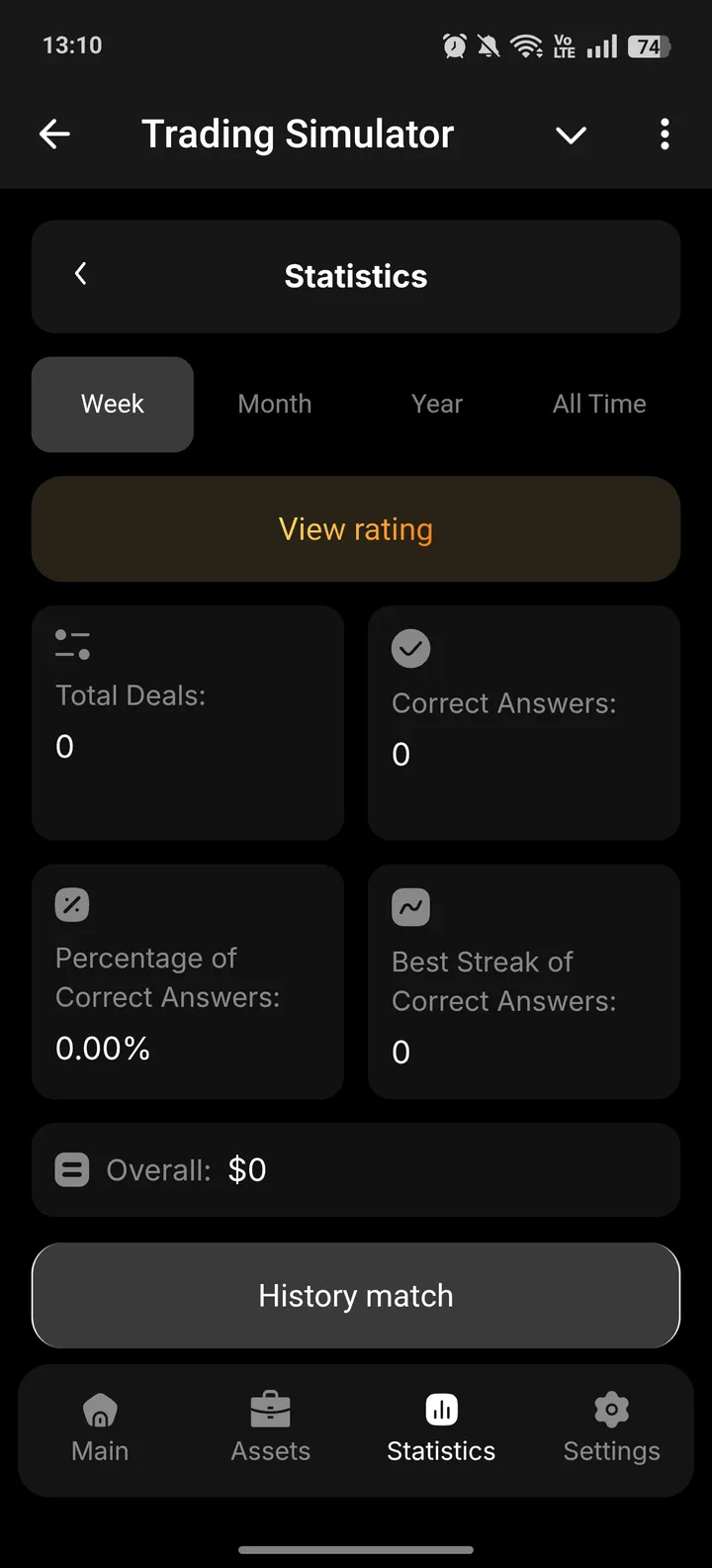Tap the navigation back arrow
The width and height of the screenshot is (712, 1568).
coord(54,134)
